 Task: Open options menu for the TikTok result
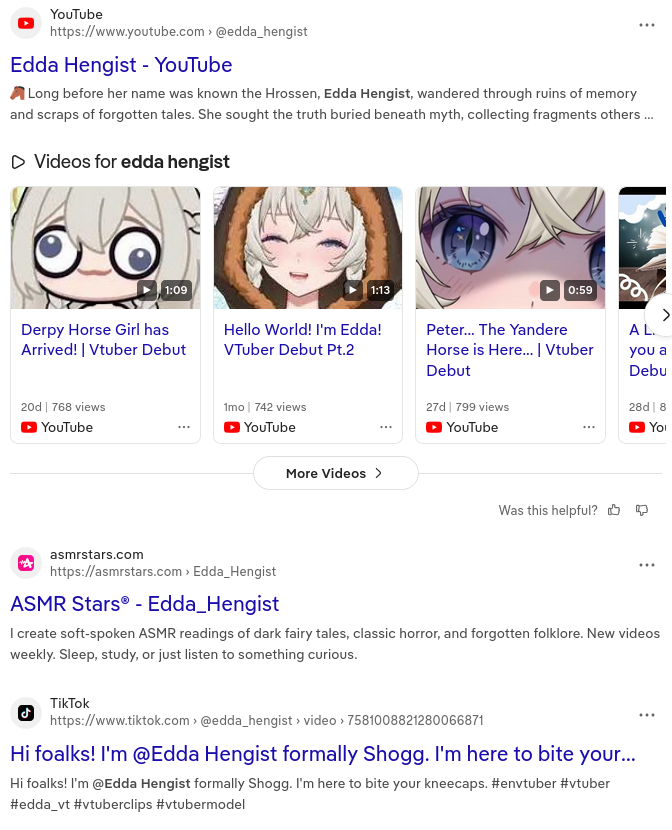pos(647,715)
